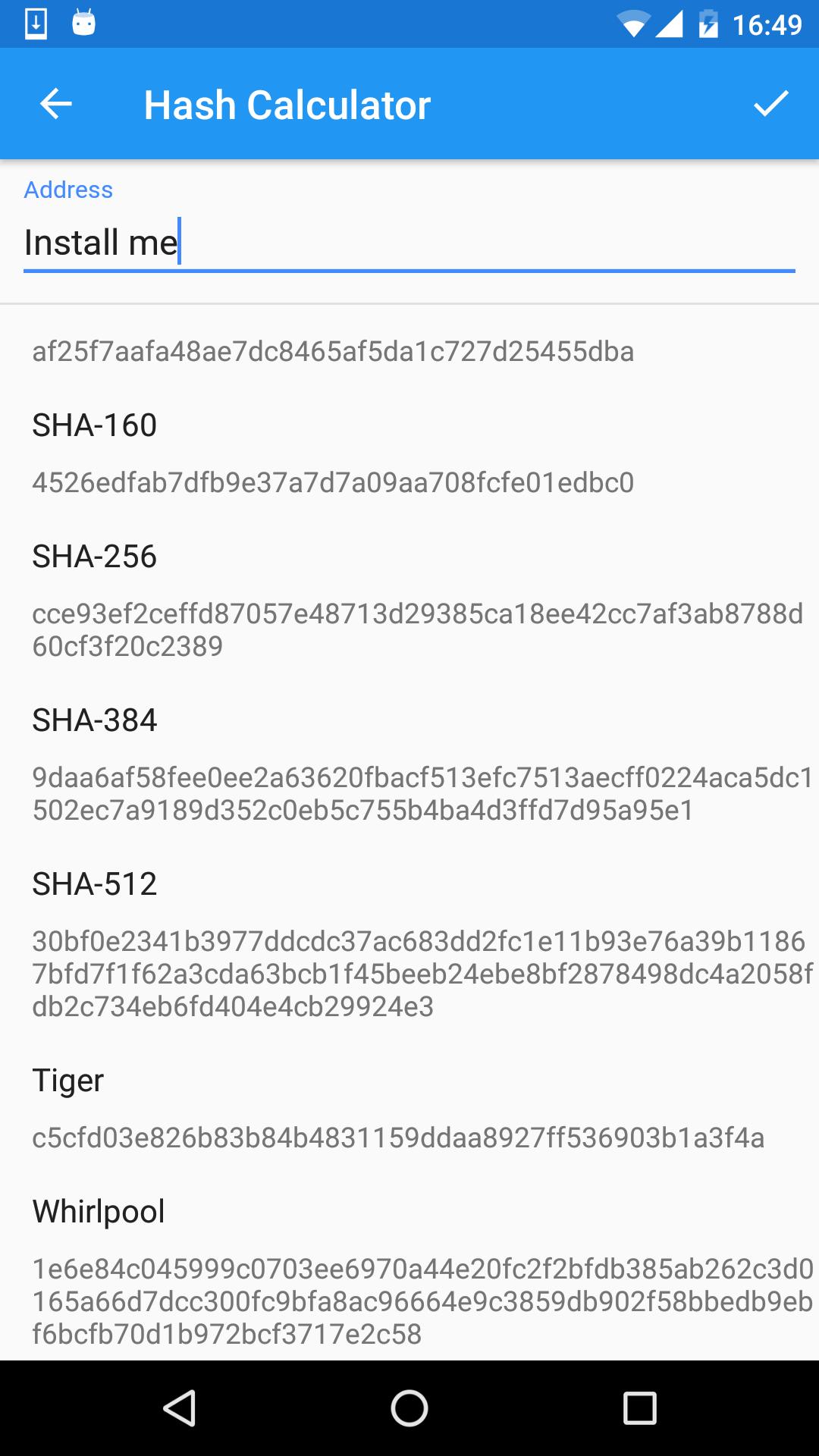Select the SHA-256 hash row

pyautogui.click(x=409, y=599)
